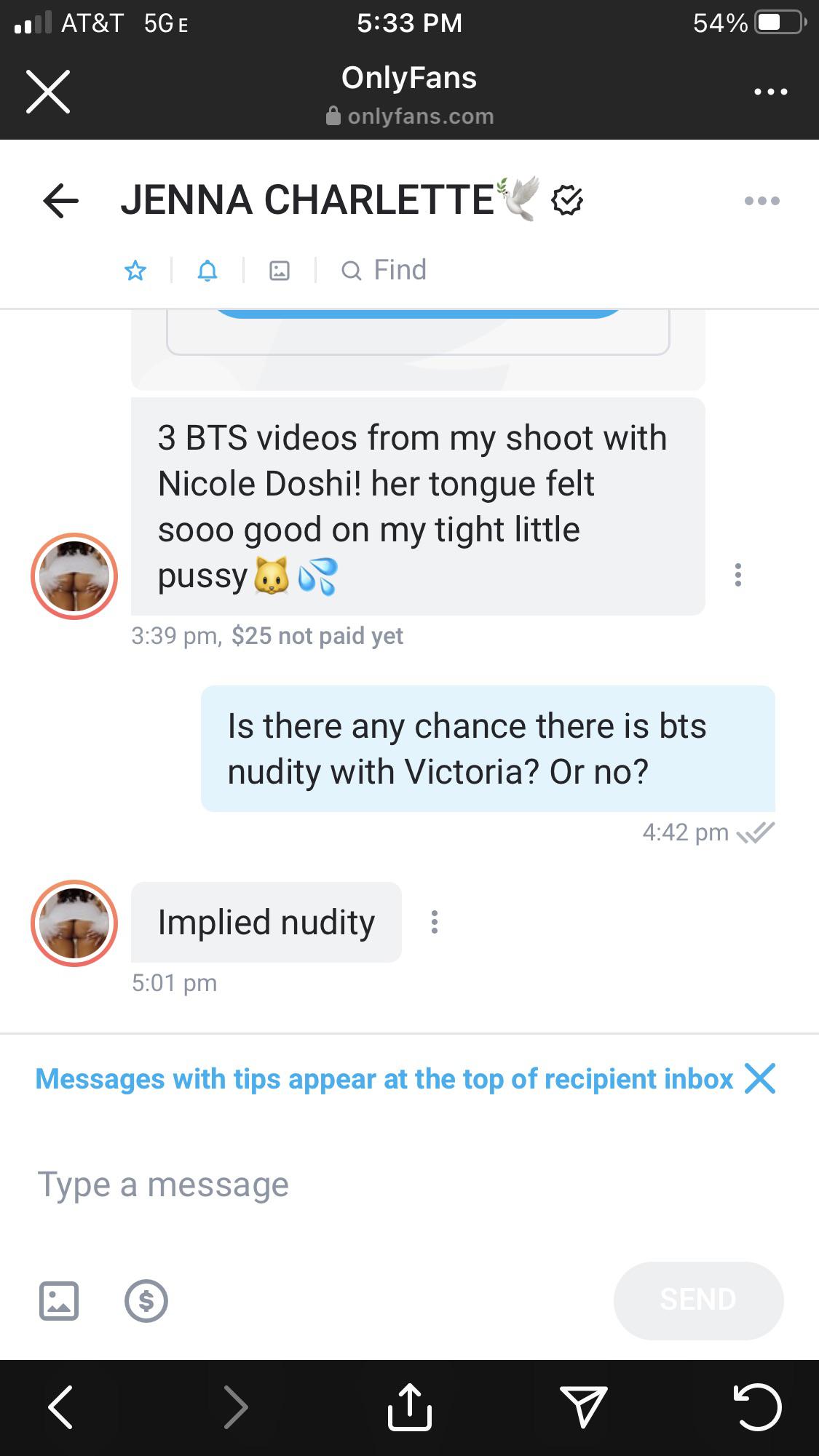Reload the page
819x1456 pixels.
[757, 1407]
